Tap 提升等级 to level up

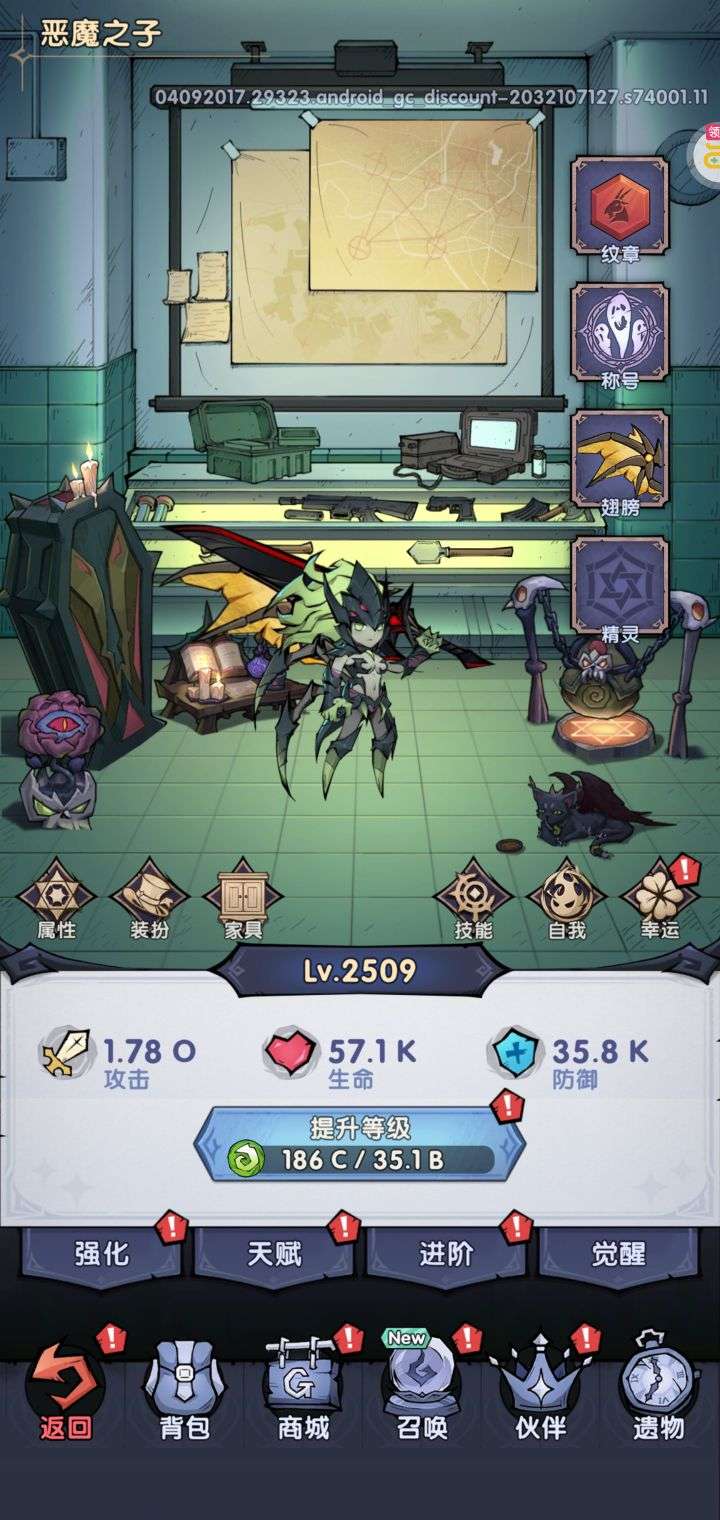pyautogui.click(x=360, y=1143)
